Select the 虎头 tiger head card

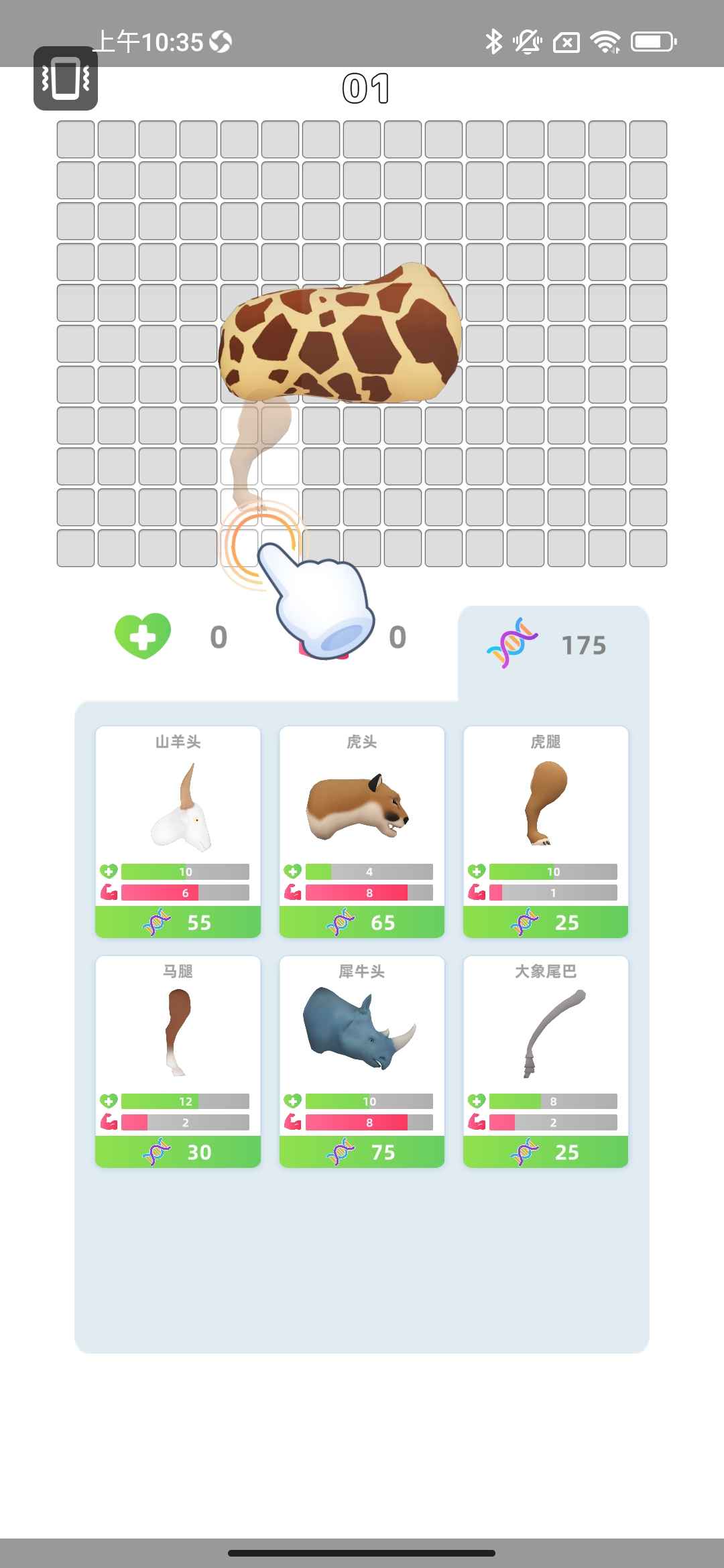pyautogui.click(x=361, y=831)
